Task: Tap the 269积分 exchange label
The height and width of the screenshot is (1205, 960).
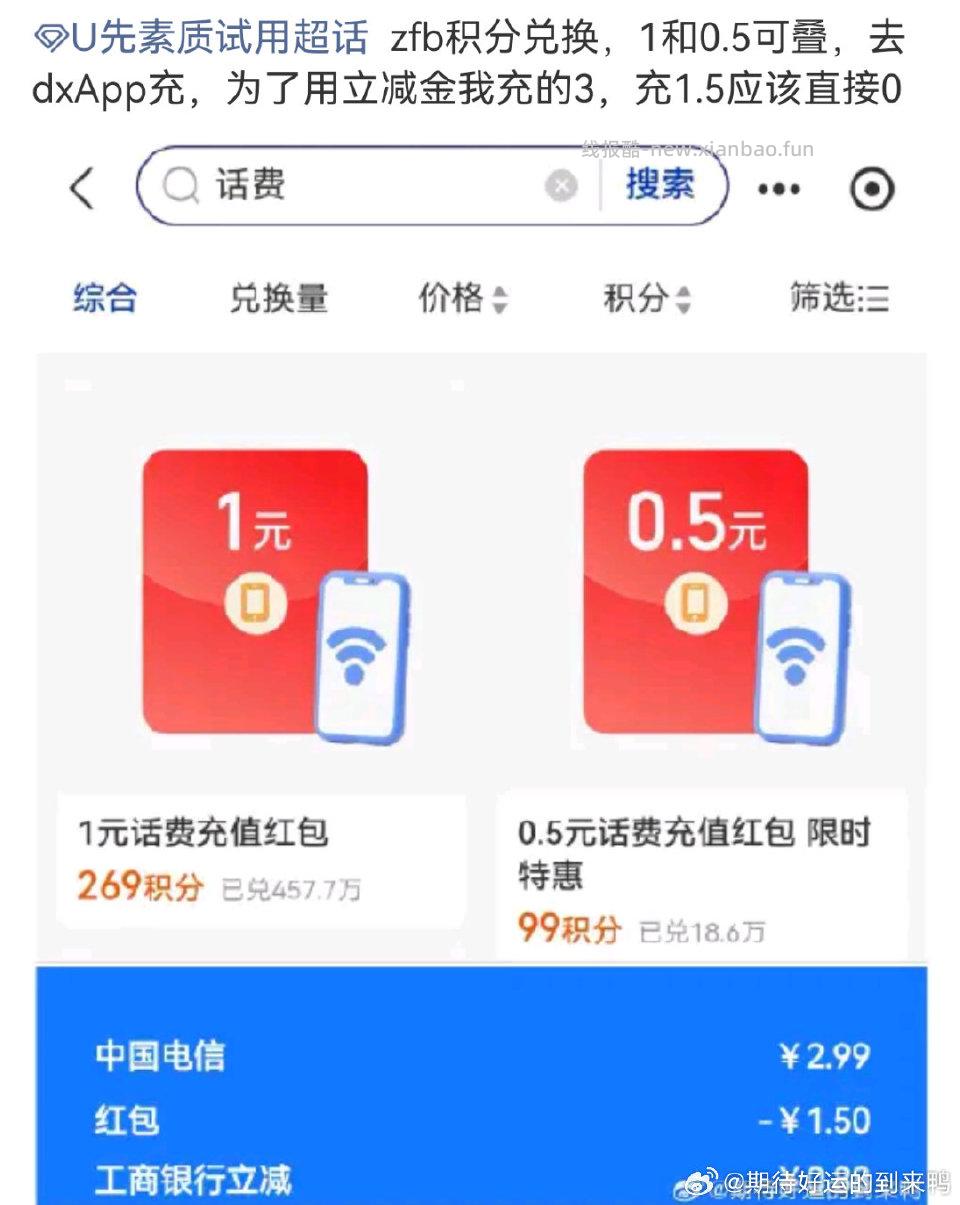Action: [138, 886]
